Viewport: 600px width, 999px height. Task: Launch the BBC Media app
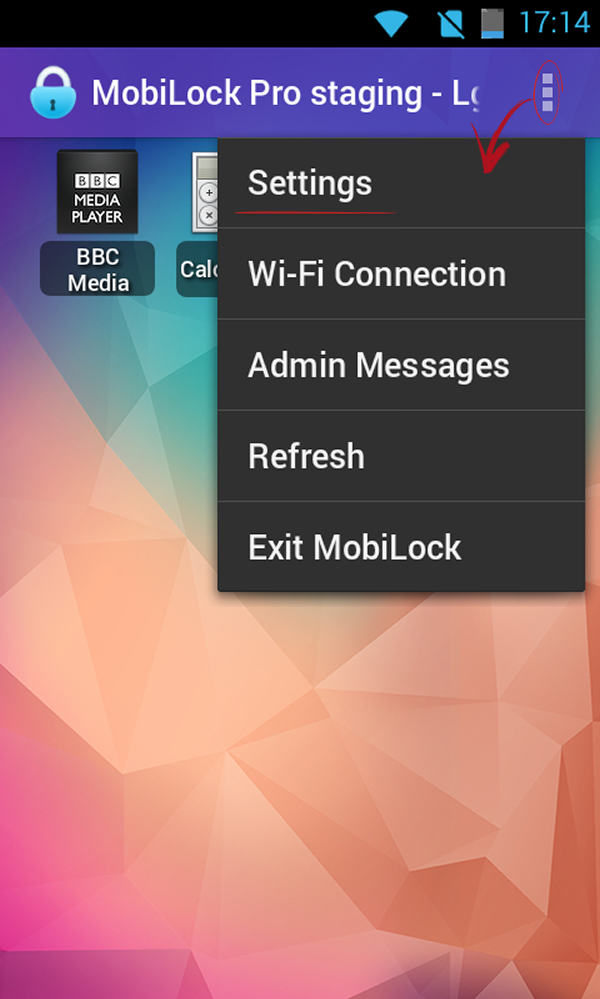pos(97,223)
